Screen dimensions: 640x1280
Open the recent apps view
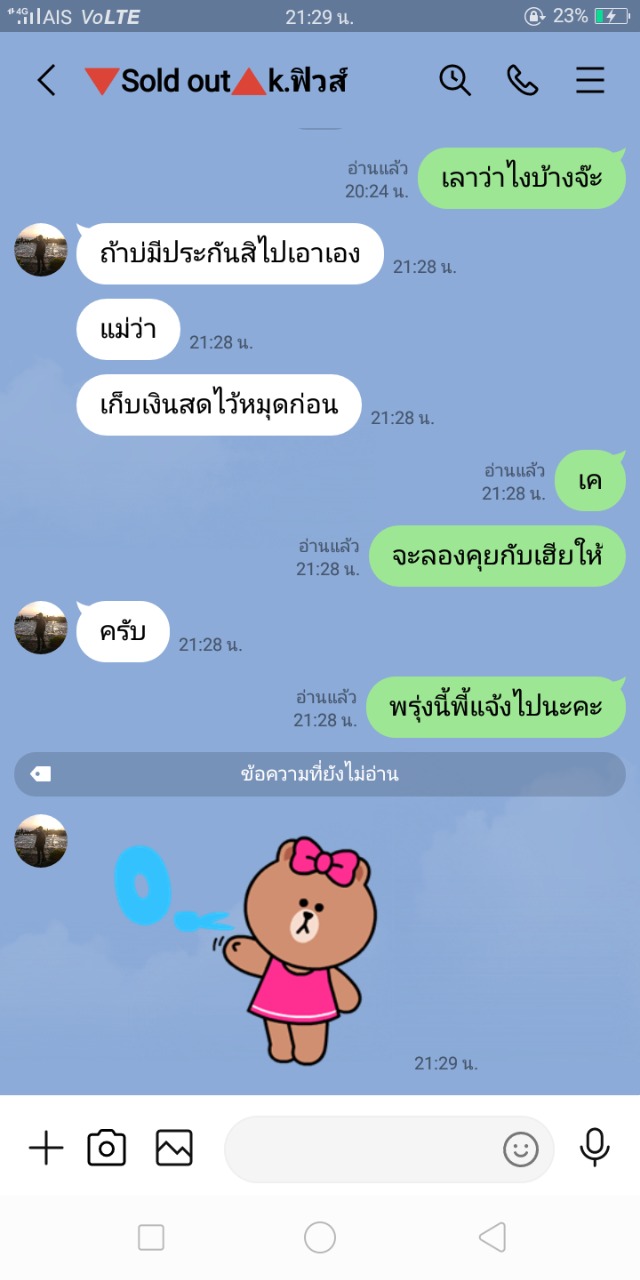coord(151,1238)
